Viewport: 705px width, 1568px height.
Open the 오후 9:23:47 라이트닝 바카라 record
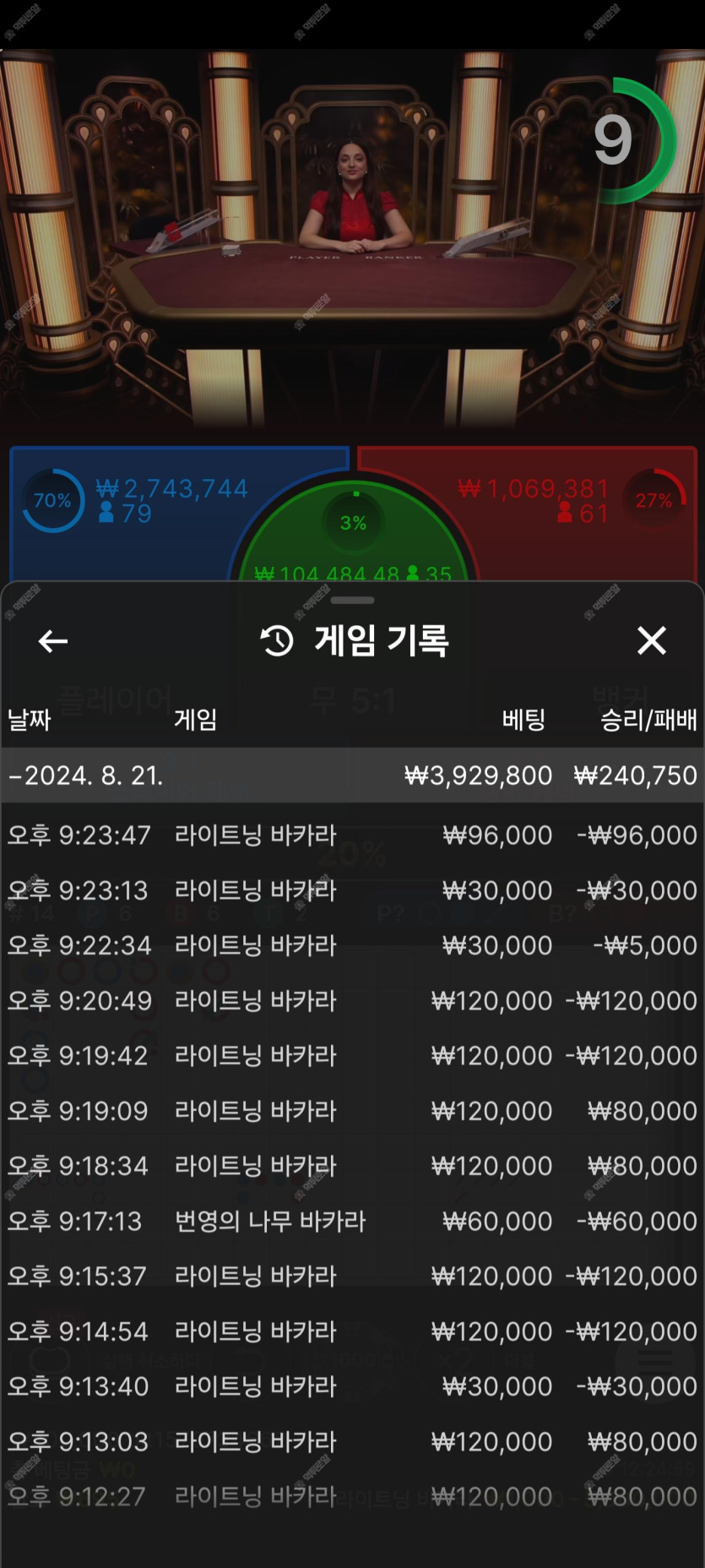tap(352, 835)
